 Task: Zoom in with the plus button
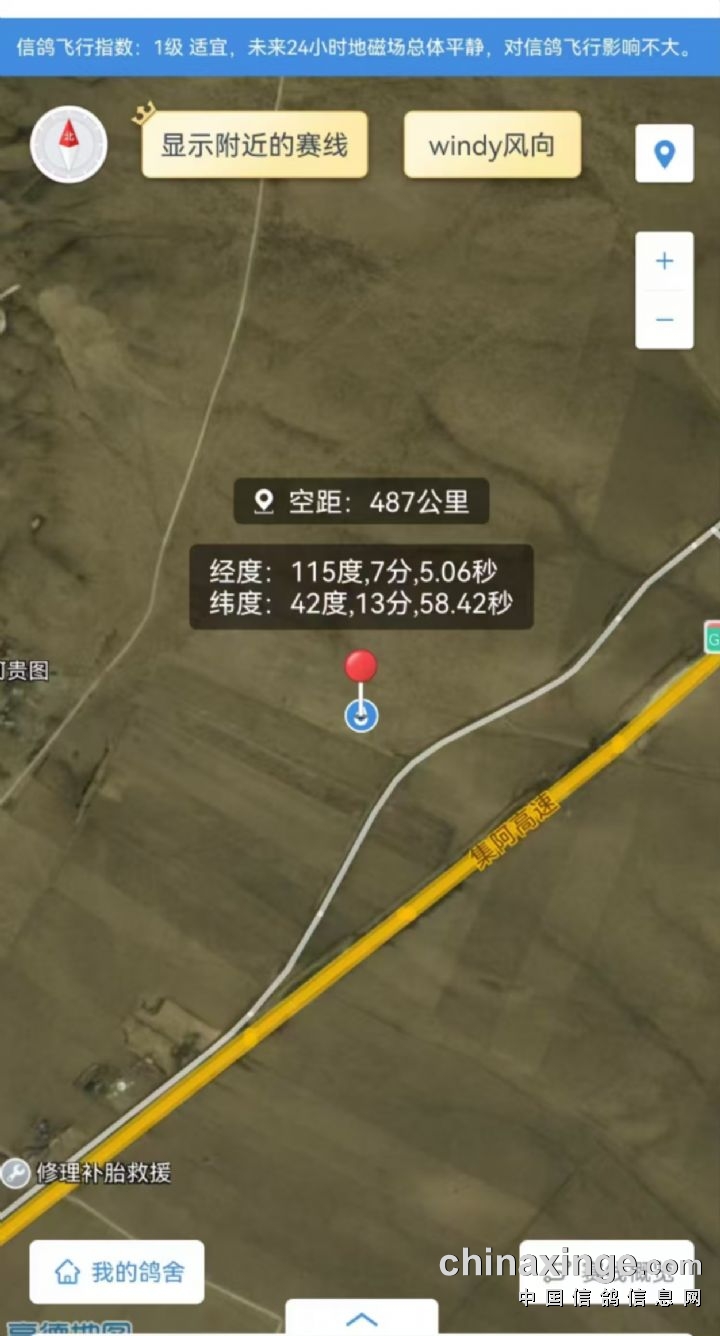pyautogui.click(x=664, y=262)
